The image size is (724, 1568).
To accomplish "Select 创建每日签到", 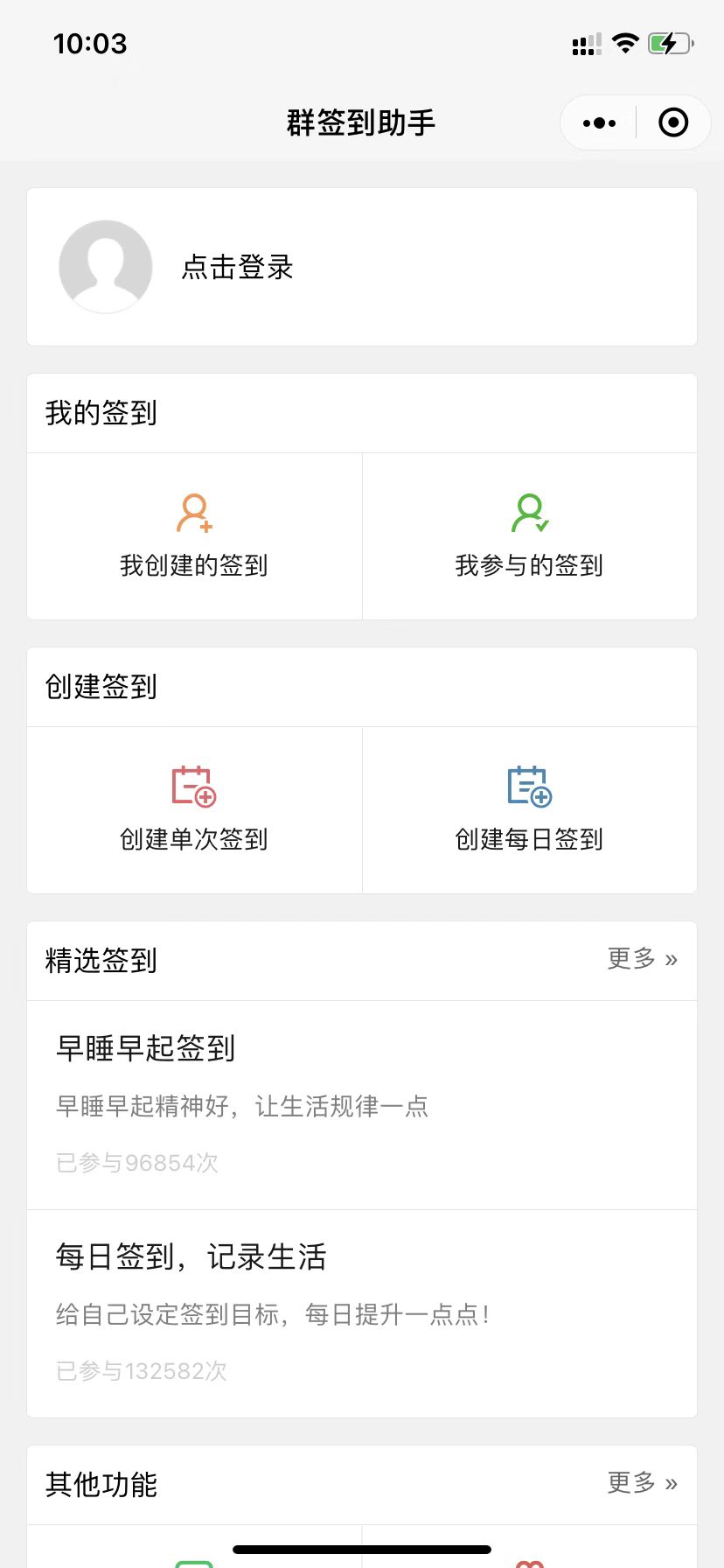I will click(530, 810).
